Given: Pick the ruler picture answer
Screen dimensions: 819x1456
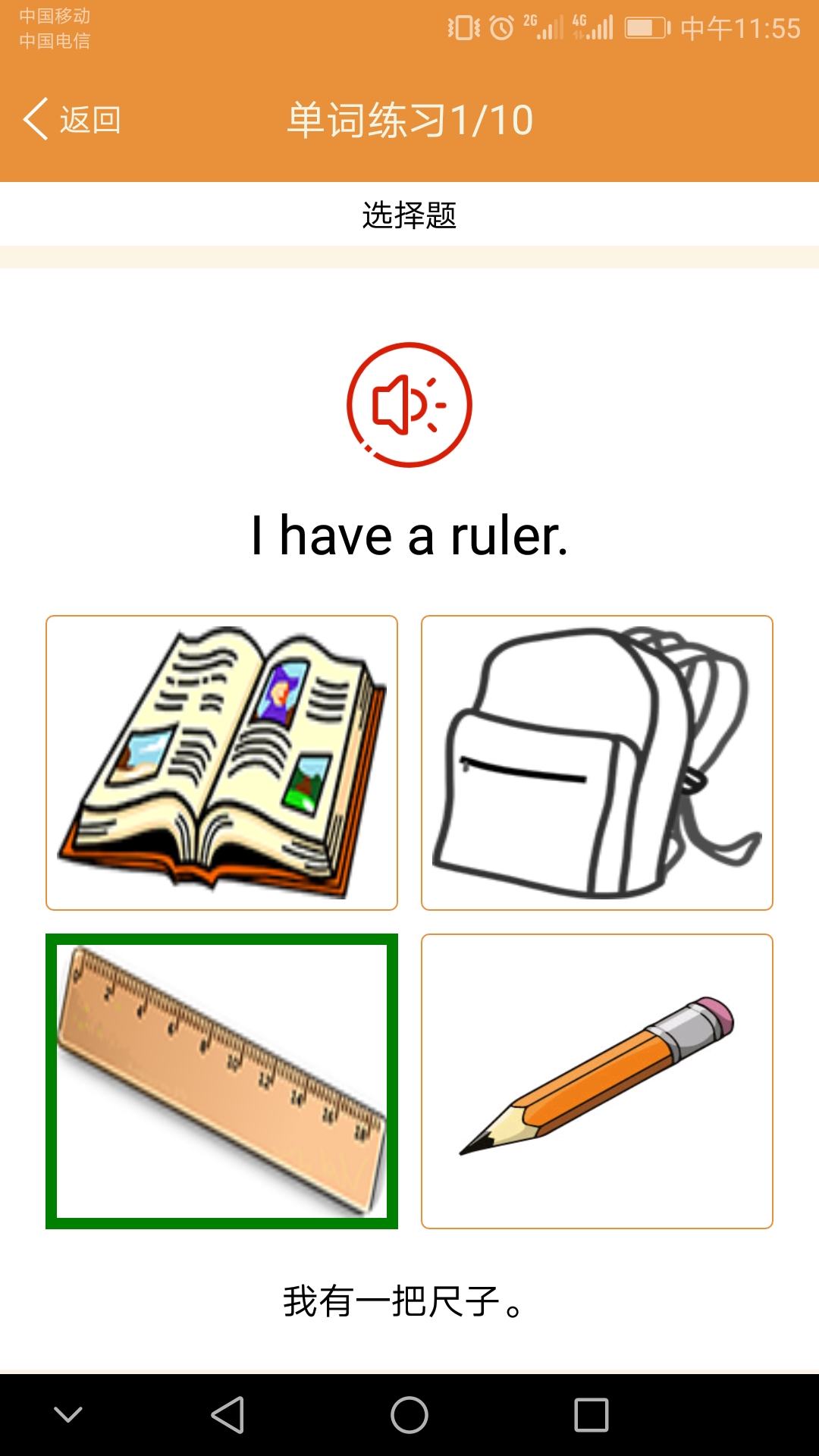Looking at the screenshot, I should click(x=221, y=1081).
